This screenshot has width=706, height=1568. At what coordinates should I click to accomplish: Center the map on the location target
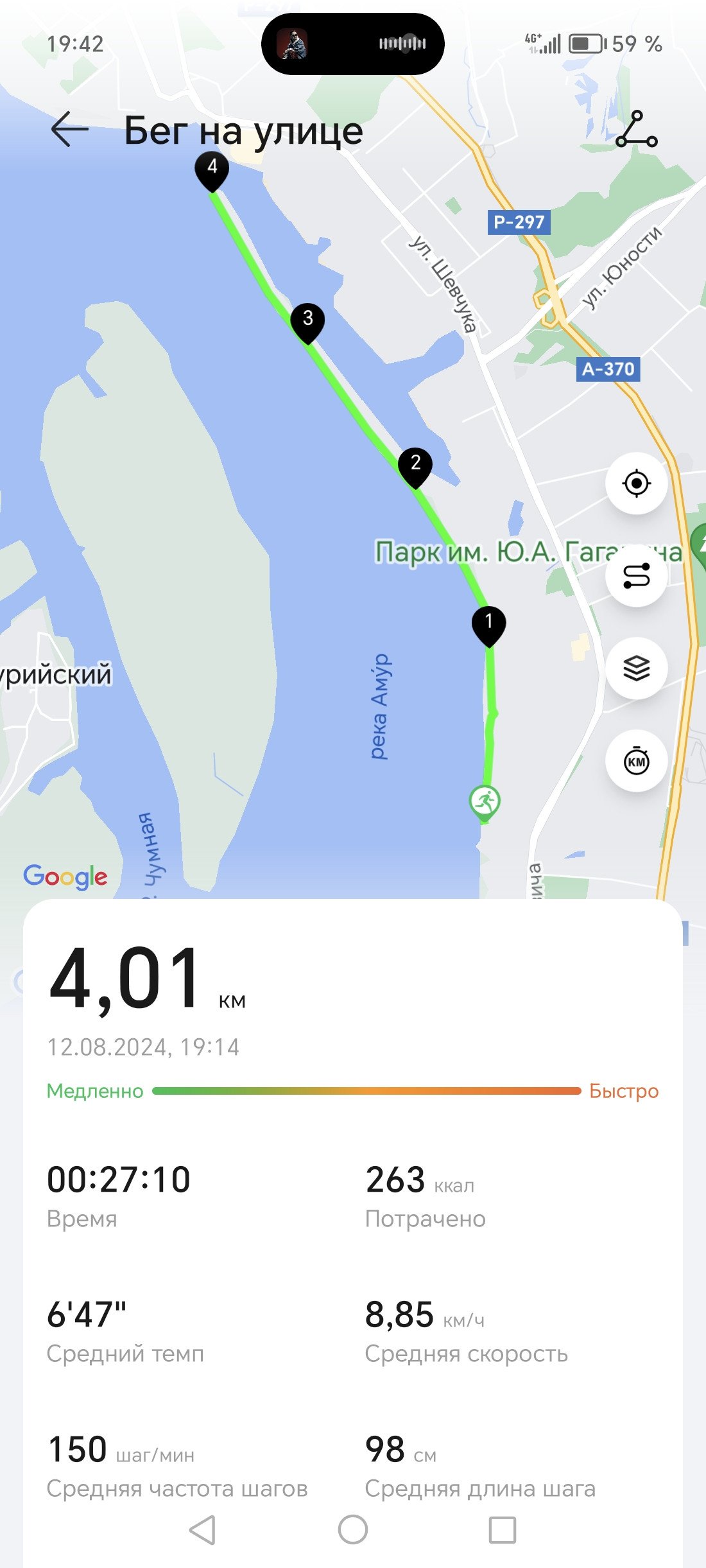[637, 483]
